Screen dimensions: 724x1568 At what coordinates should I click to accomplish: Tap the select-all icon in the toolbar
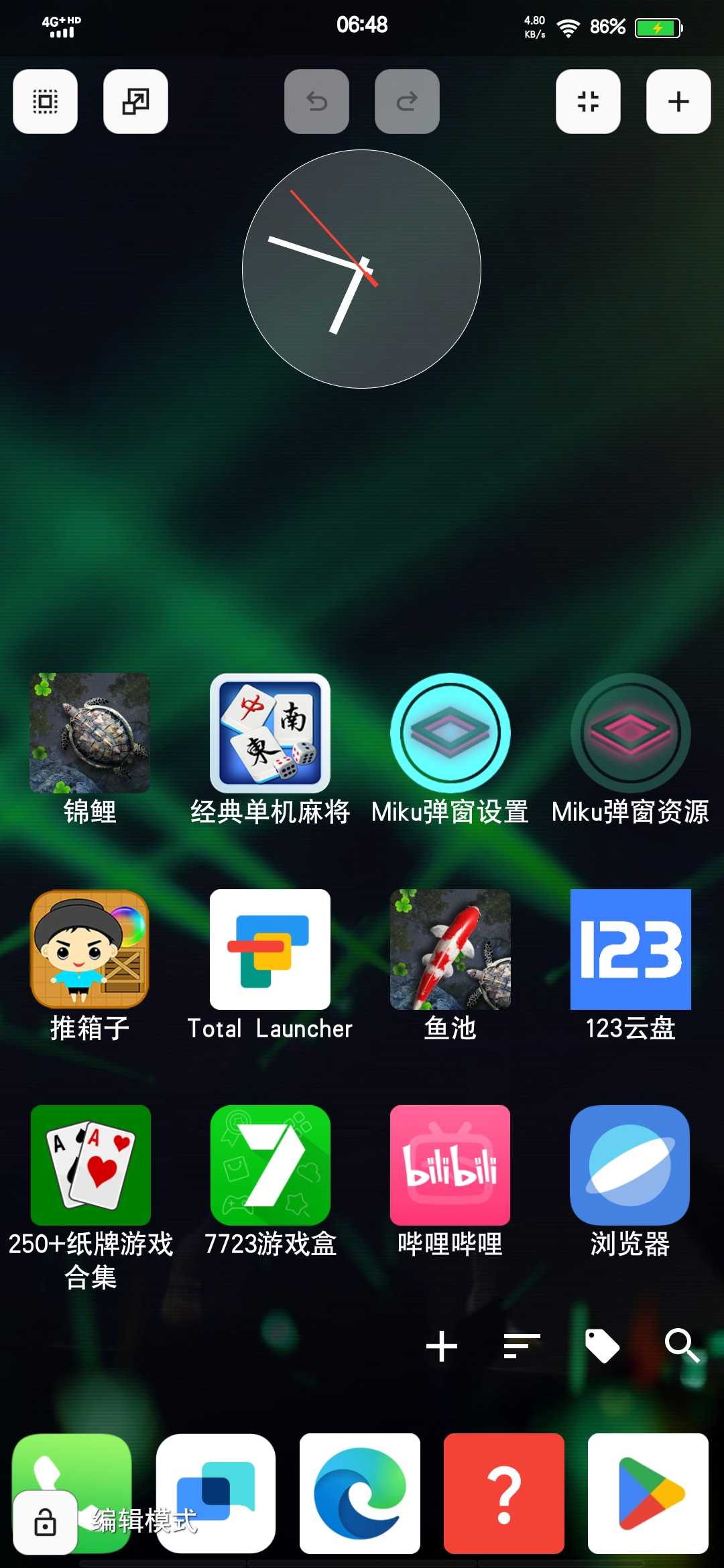[x=45, y=102]
